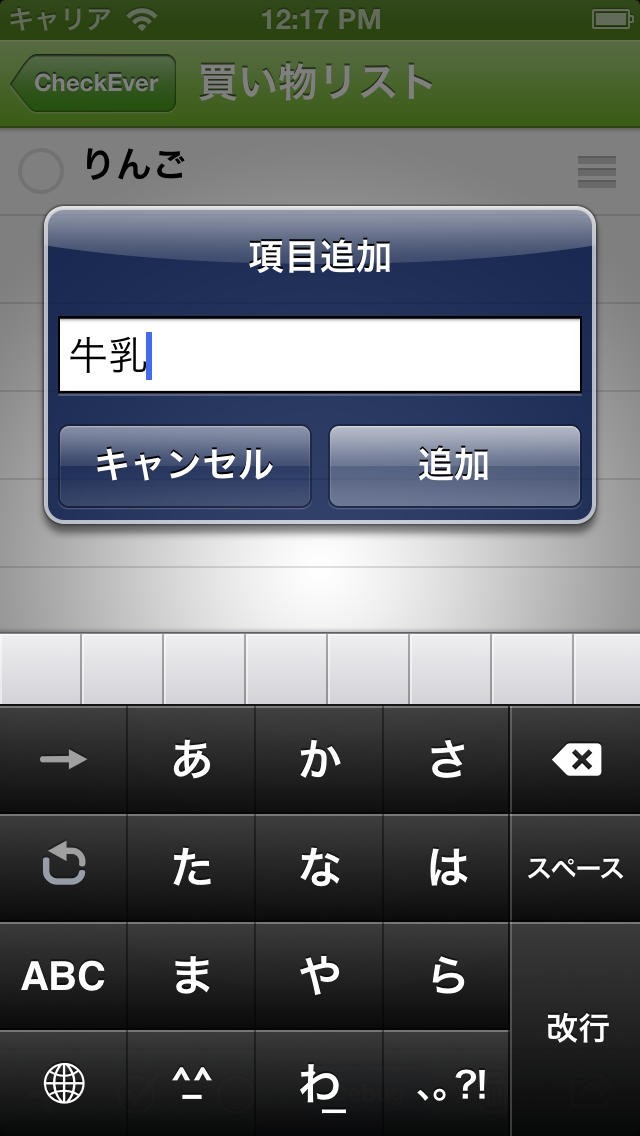640x1136 pixels.
Task: Tap the ら key
Action: point(447,976)
